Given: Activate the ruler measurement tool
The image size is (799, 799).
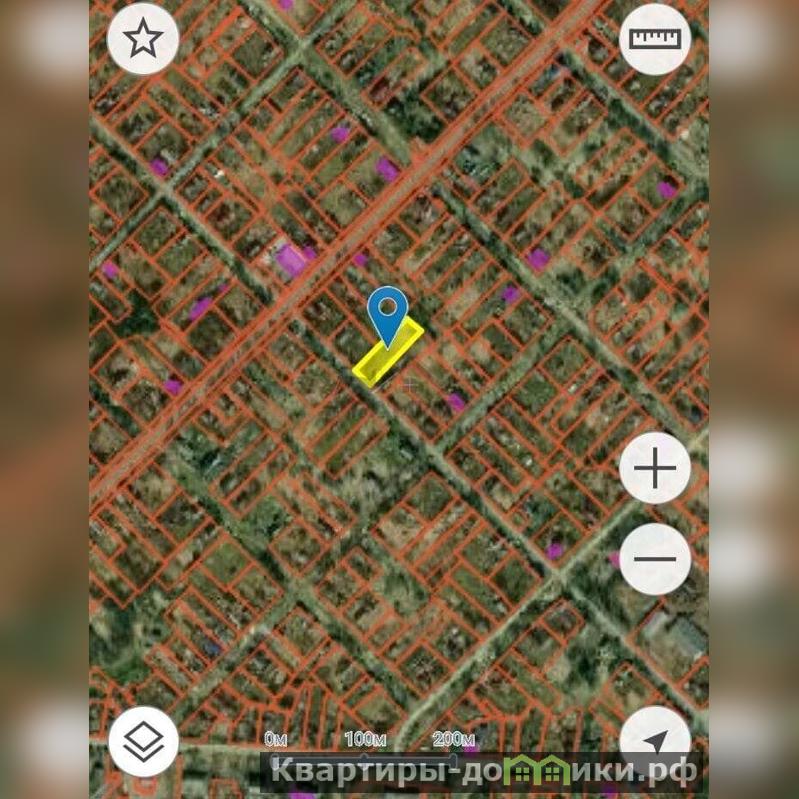Looking at the screenshot, I should (x=655, y=39).
